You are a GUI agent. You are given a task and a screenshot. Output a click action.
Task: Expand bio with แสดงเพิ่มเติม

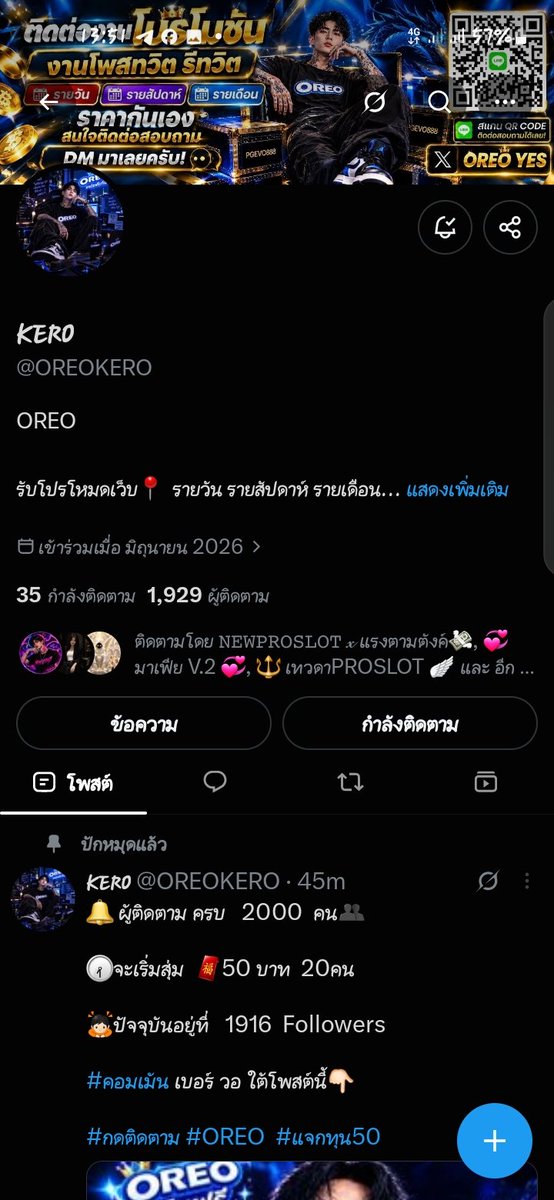point(457,490)
